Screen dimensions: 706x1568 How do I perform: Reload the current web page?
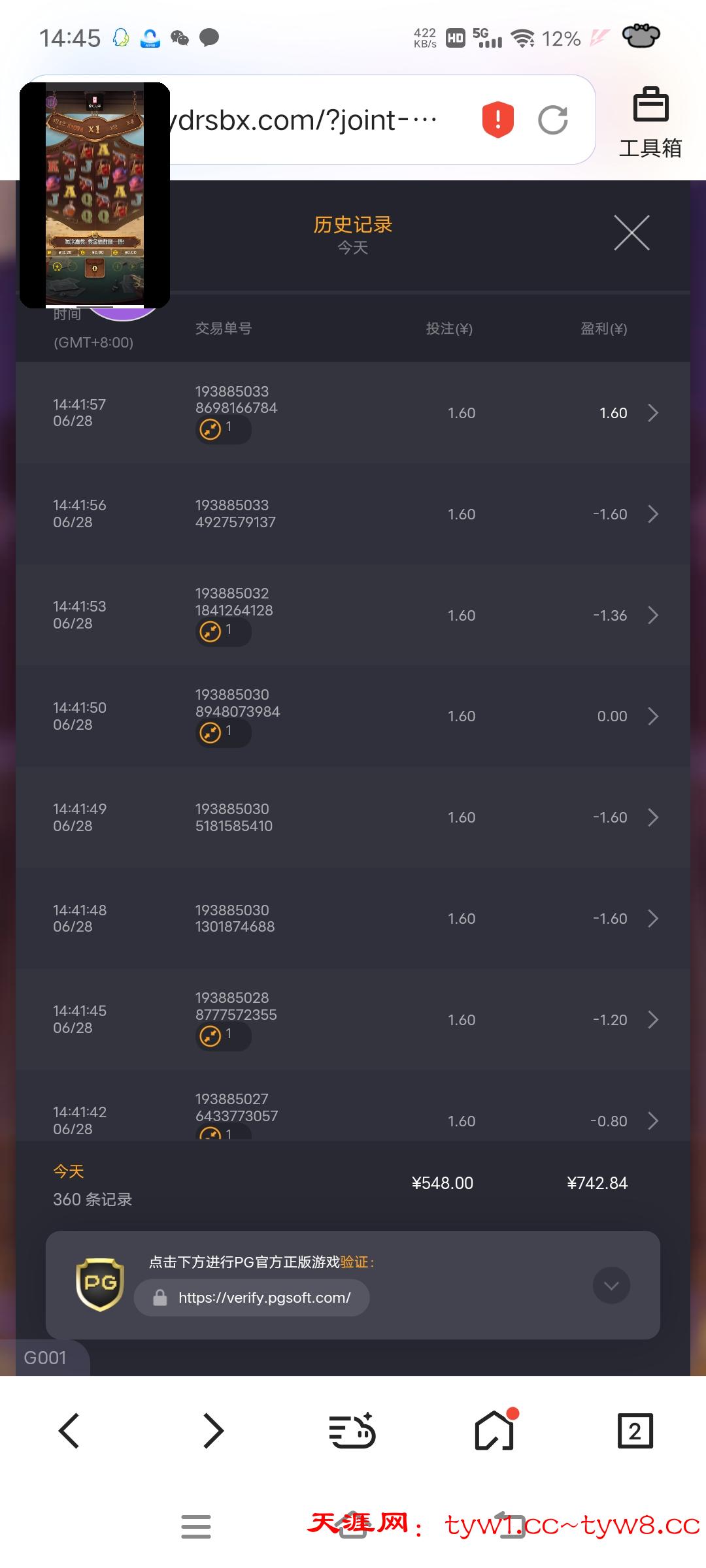552,120
